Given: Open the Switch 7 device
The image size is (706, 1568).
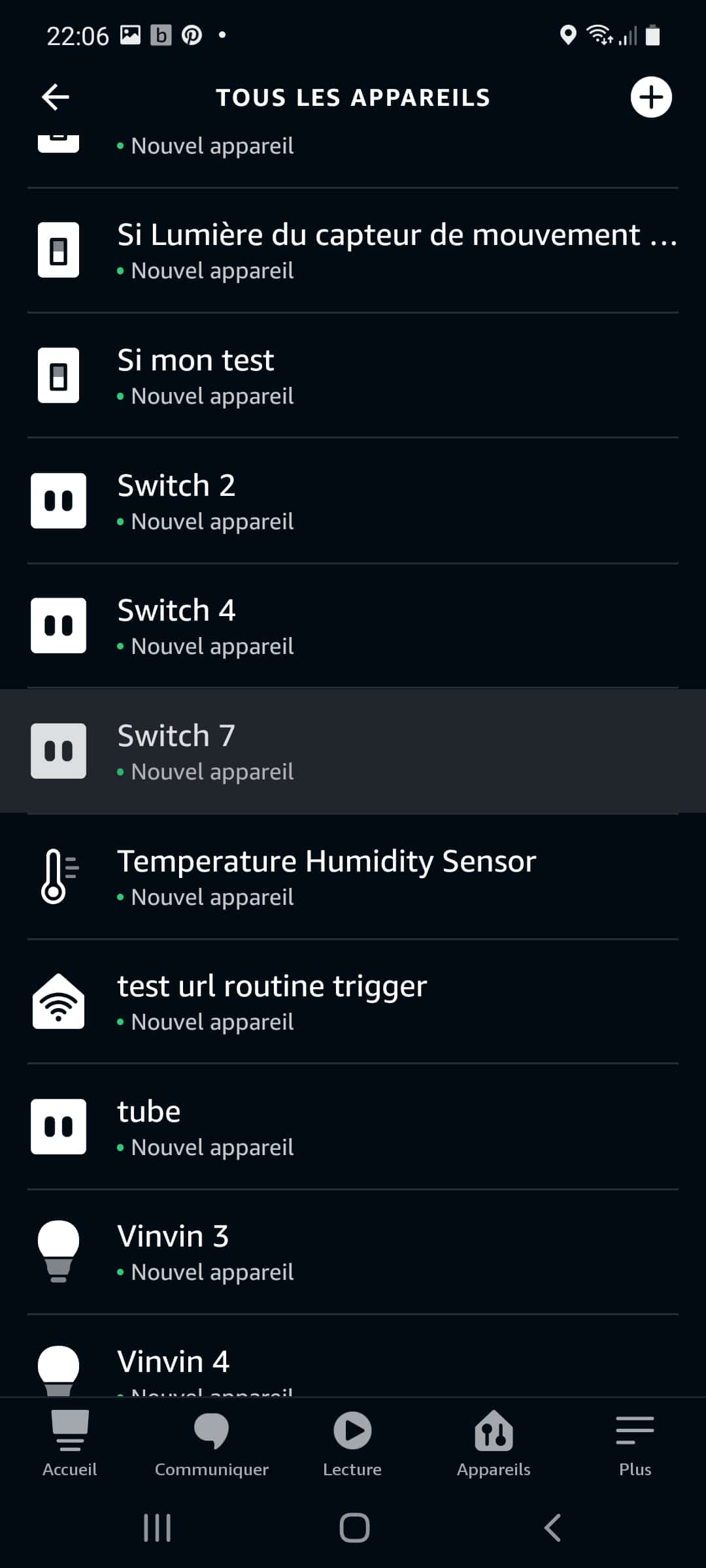Looking at the screenshot, I should [353, 751].
